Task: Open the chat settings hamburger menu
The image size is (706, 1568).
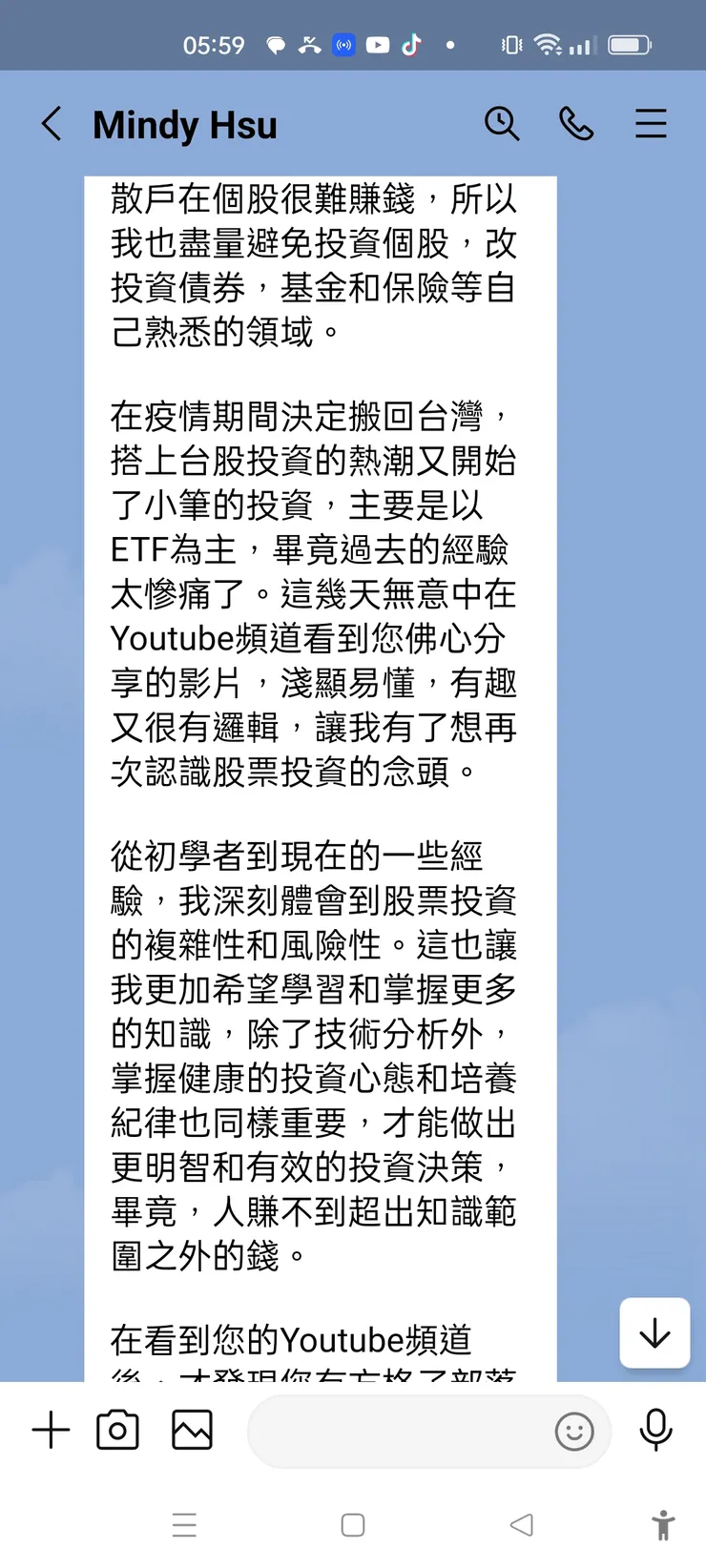Action: (650, 124)
